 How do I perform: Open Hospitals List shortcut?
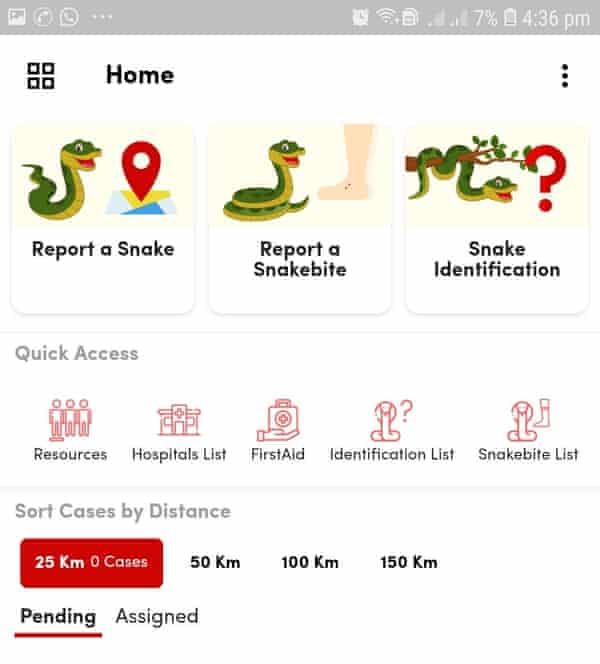click(179, 430)
